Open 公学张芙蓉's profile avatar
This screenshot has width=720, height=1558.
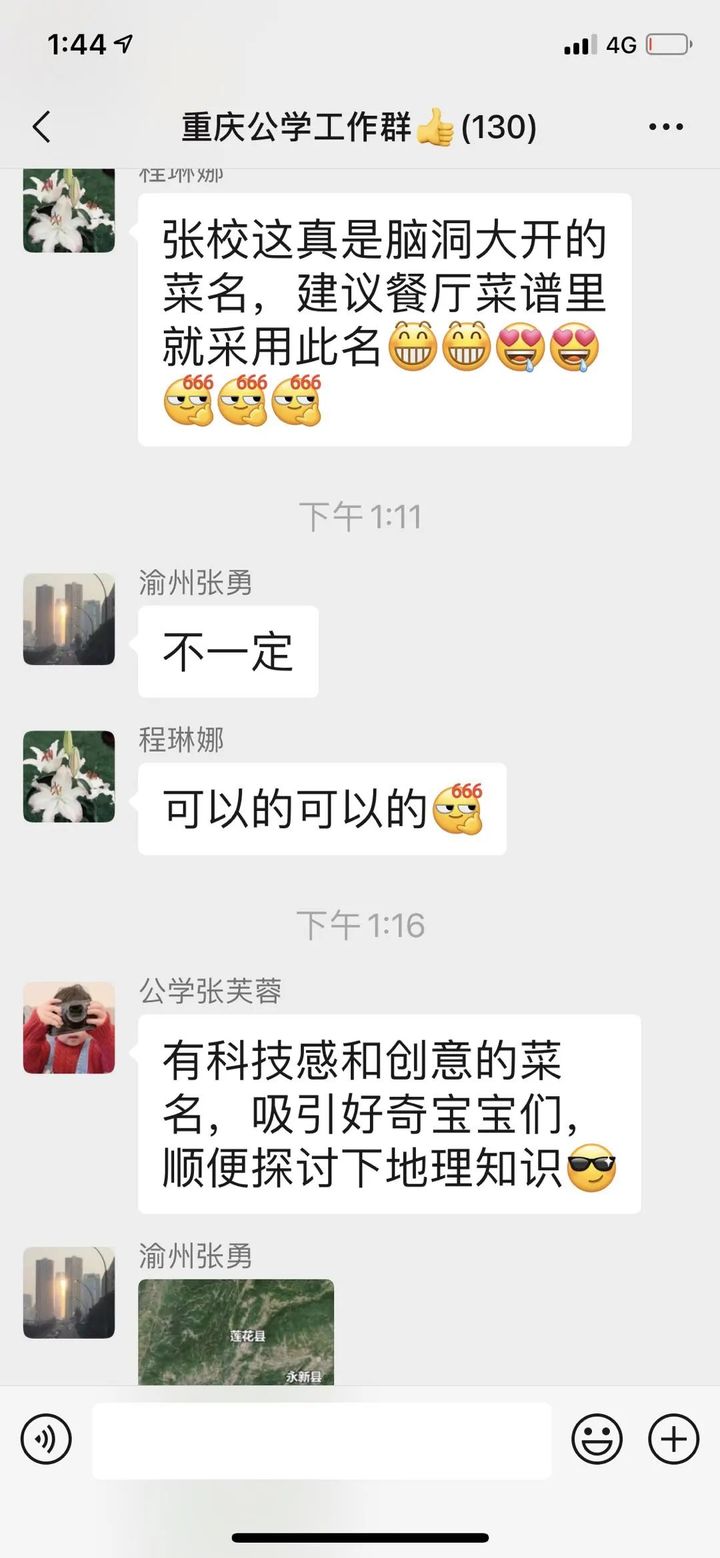pyautogui.click(x=69, y=1027)
